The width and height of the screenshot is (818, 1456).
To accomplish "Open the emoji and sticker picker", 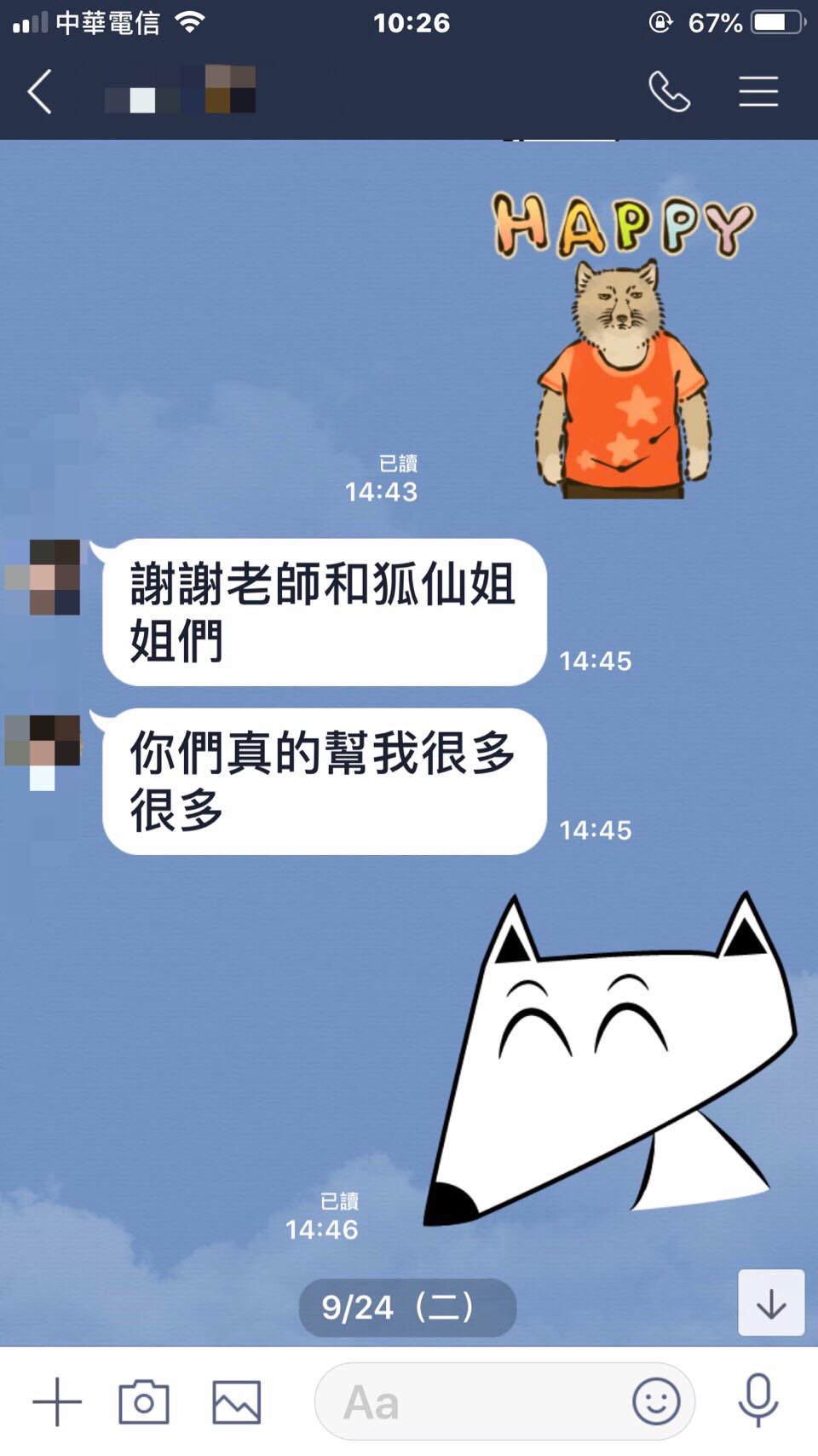I will pyautogui.click(x=655, y=1401).
